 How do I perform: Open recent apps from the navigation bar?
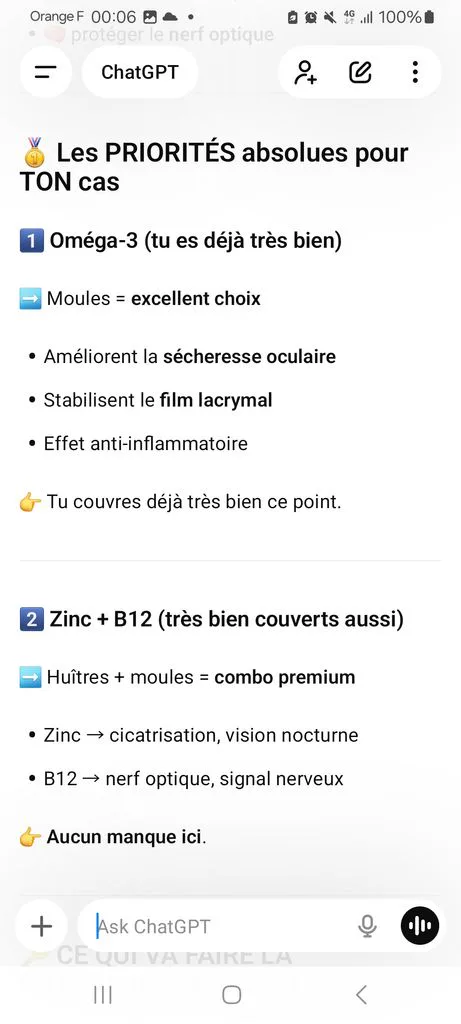103,995
